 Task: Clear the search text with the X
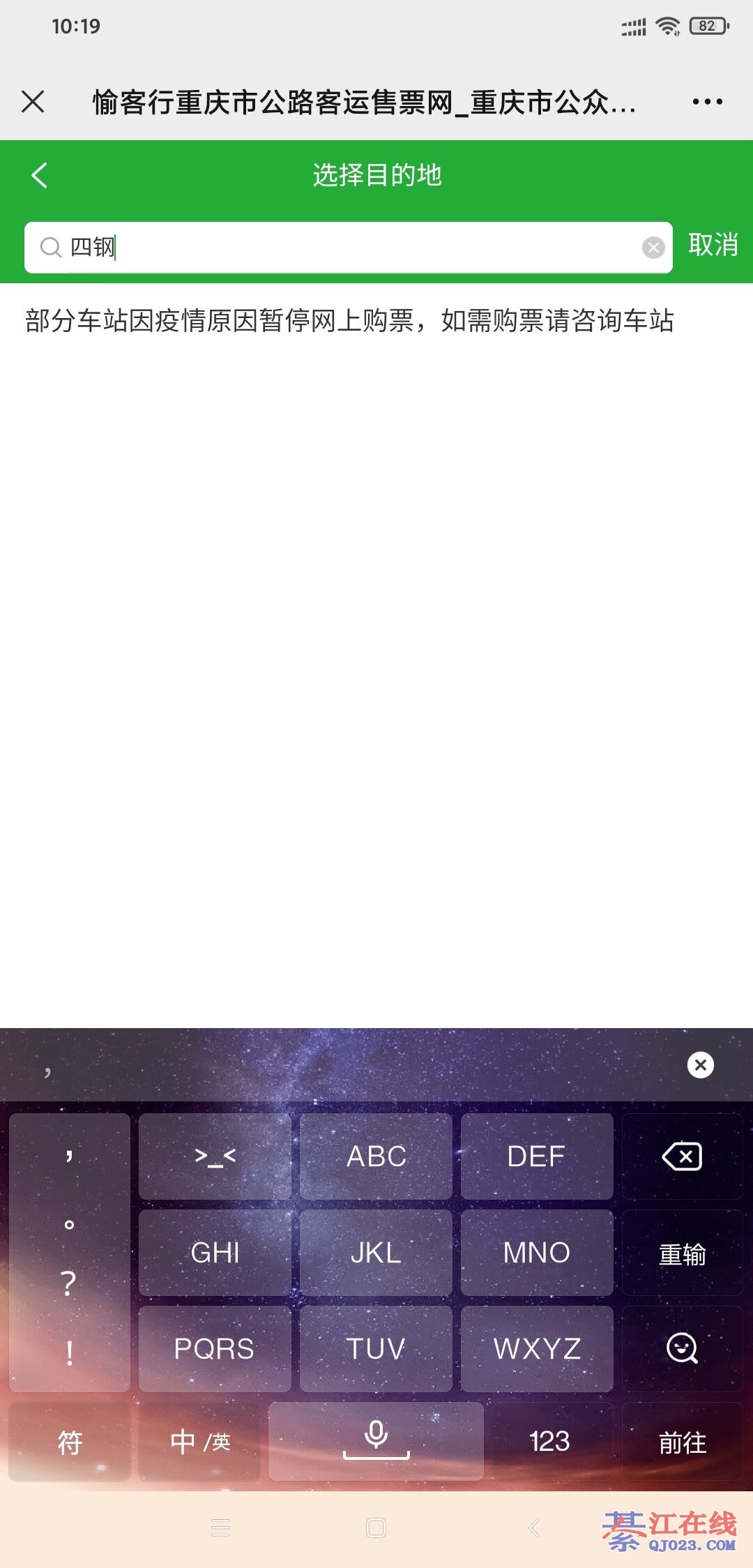coord(653,248)
